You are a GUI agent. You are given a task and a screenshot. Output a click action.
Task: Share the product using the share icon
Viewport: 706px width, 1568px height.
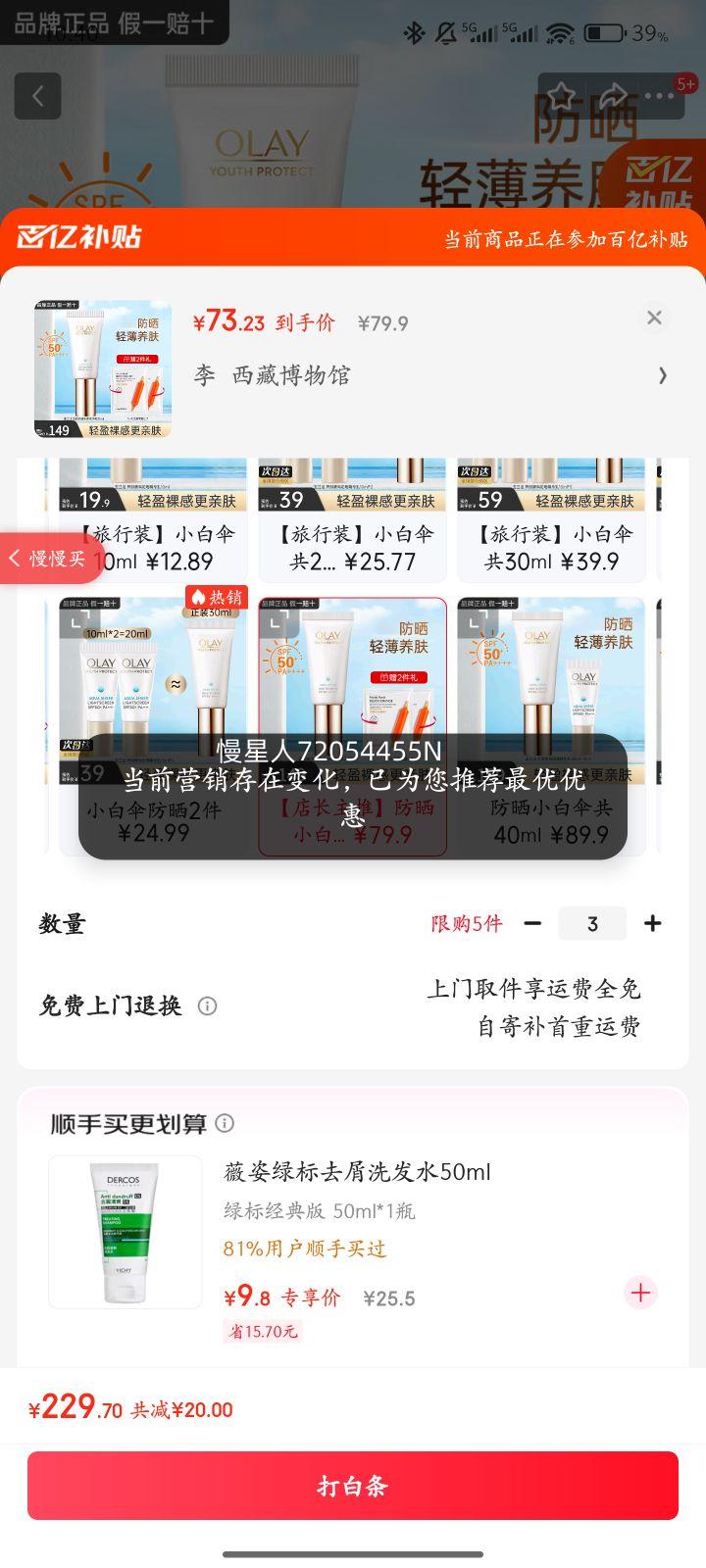coord(614,95)
